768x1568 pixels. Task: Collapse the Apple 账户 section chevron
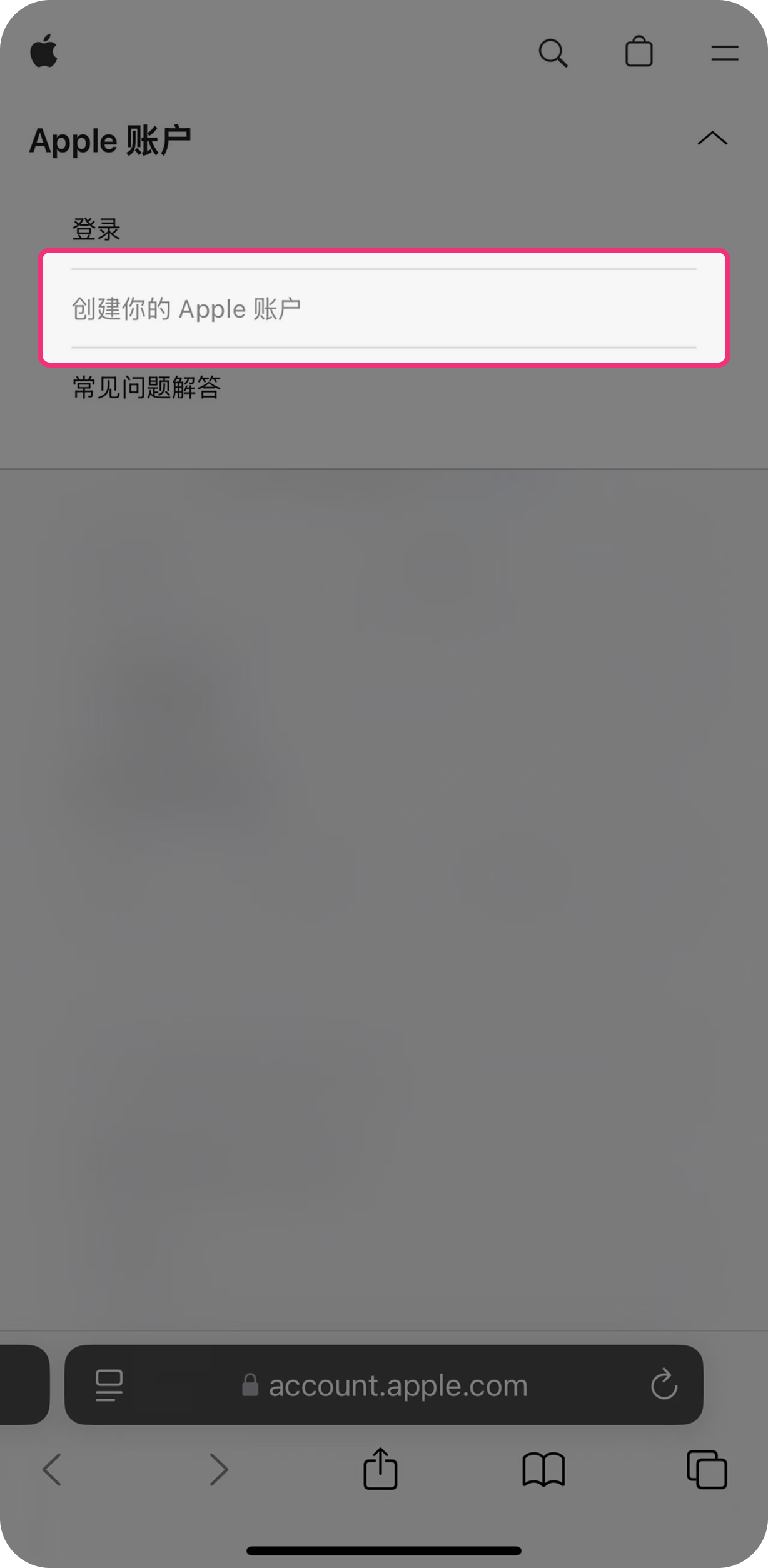tap(712, 138)
